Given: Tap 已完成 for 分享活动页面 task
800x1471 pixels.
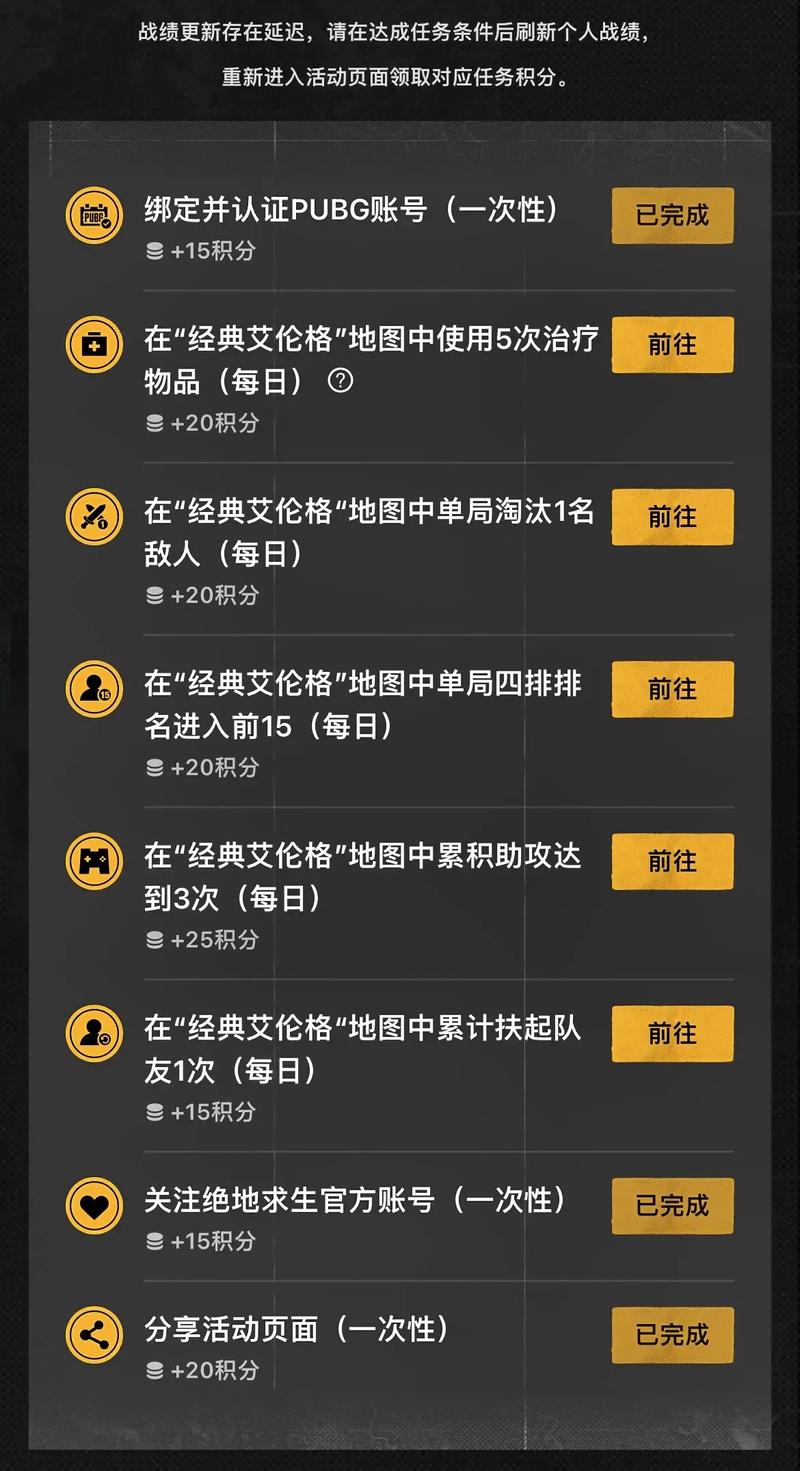Looking at the screenshot, I should [x=672, y=1335].
